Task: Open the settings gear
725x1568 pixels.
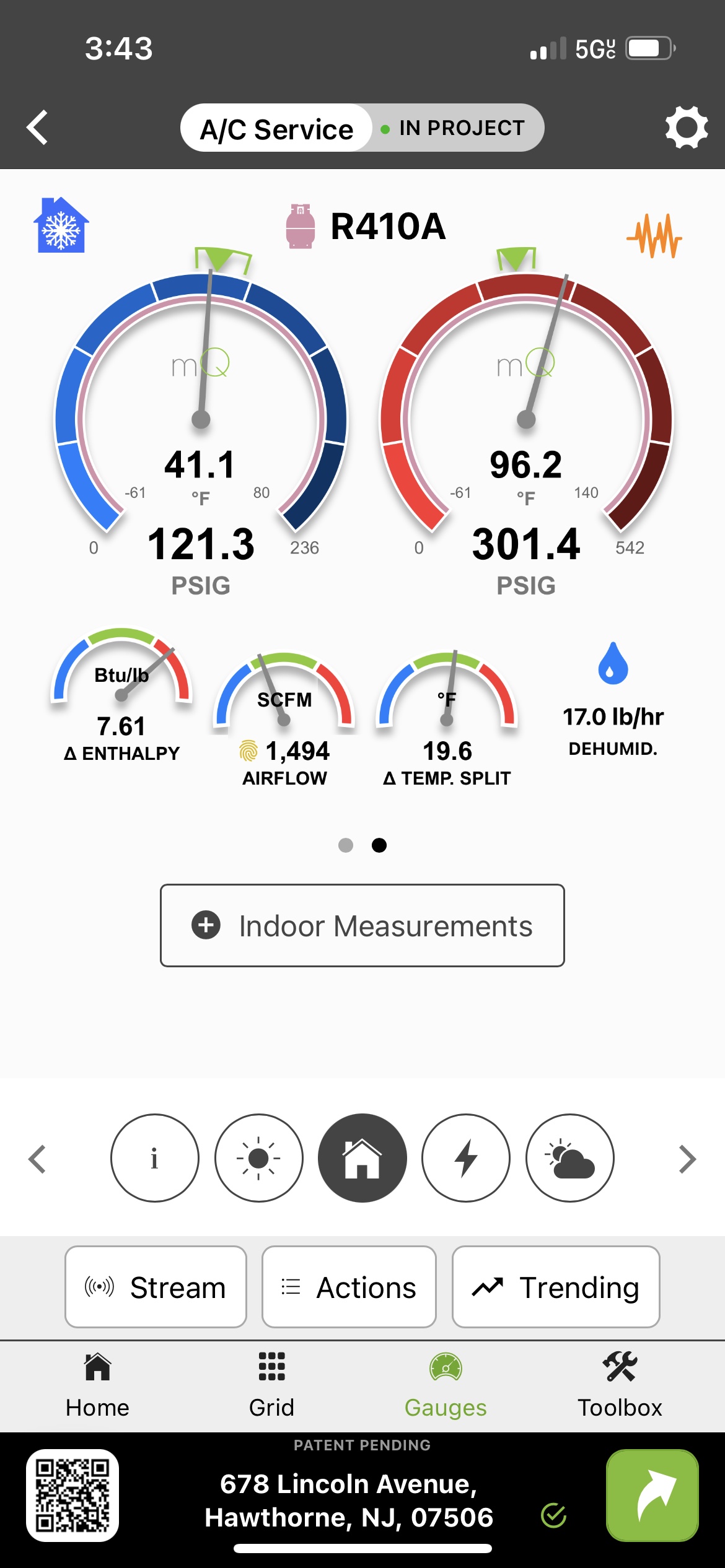Action: click(x=686, y=128)
